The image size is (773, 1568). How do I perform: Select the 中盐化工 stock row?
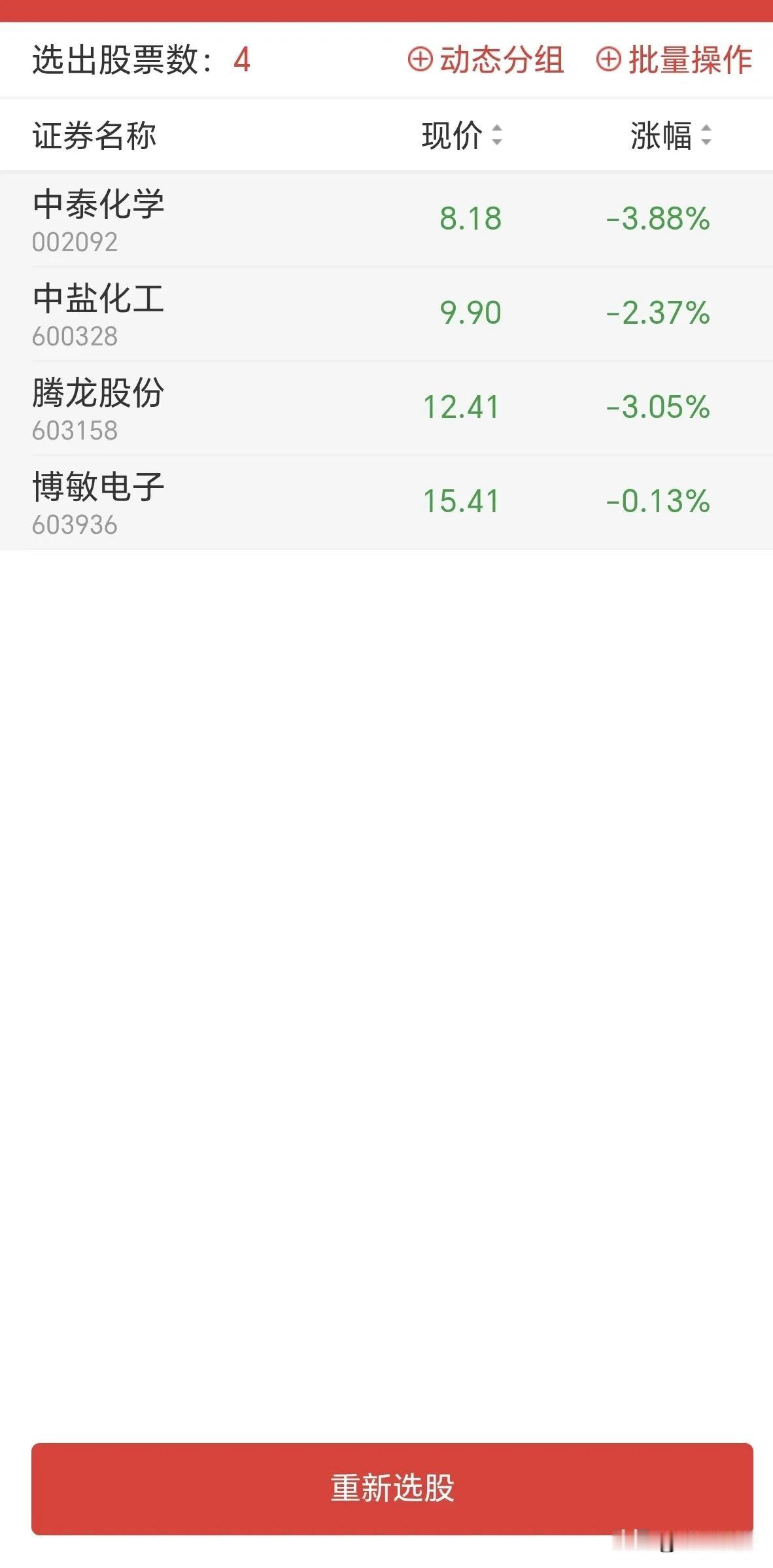(x=262, y=313)
